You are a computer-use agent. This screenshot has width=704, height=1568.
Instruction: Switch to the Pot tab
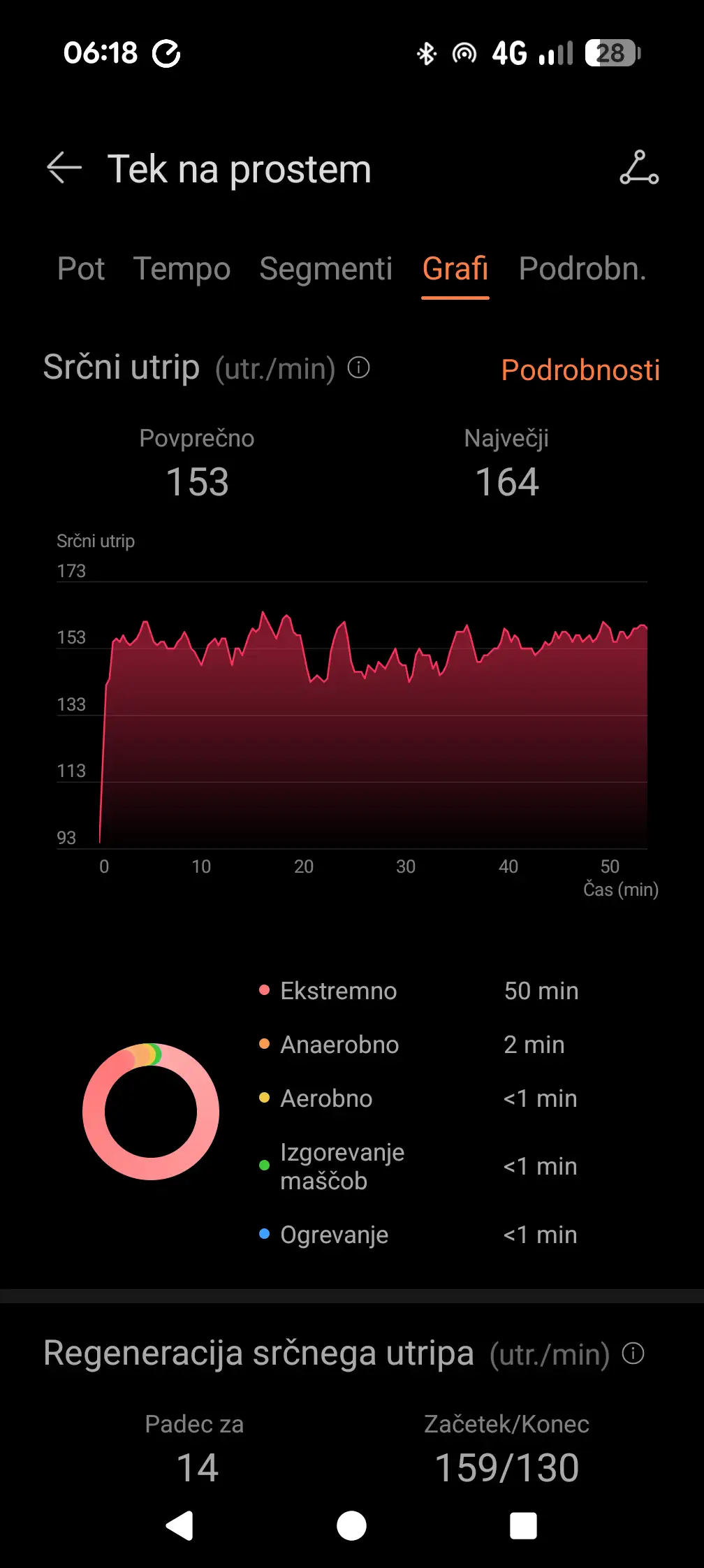coord(81,269)
